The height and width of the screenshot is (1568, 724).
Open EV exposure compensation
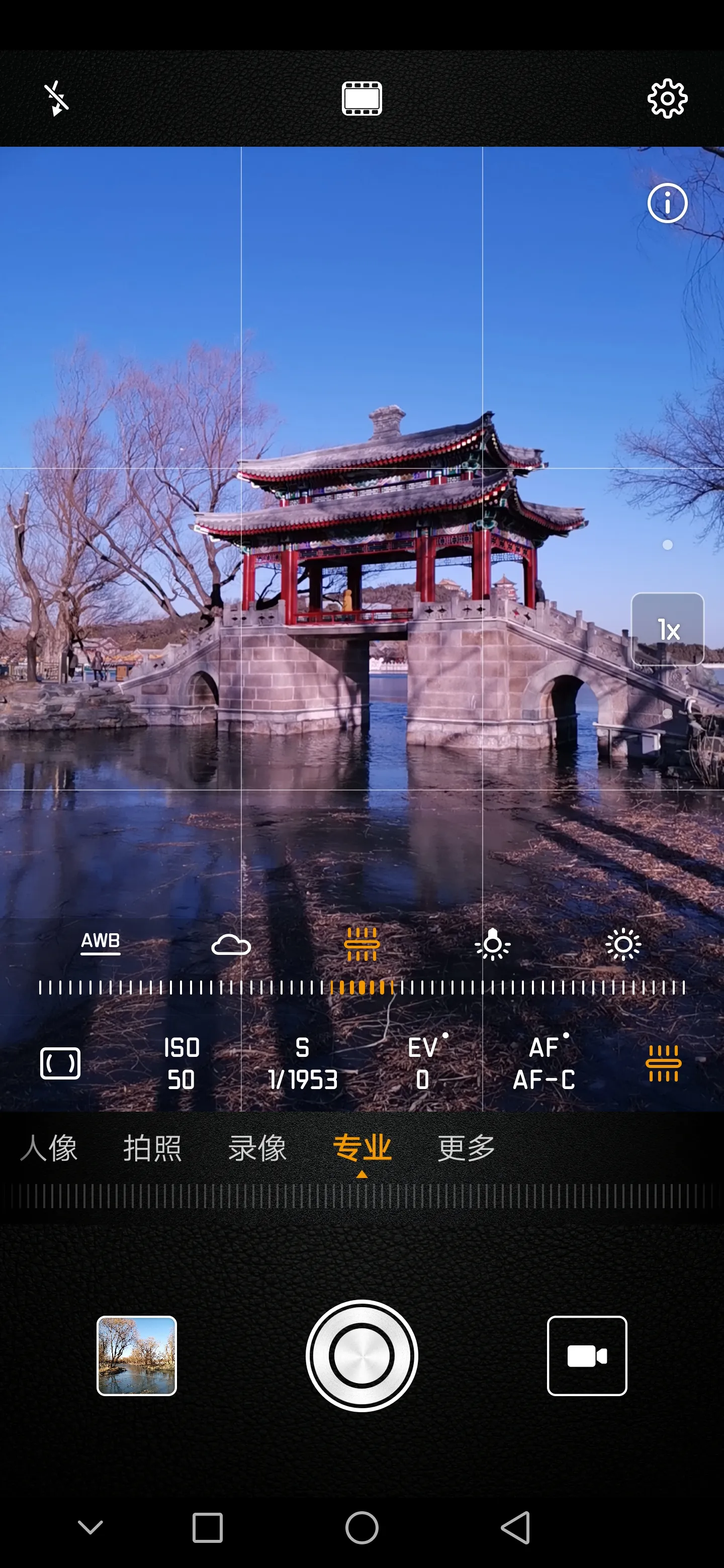coord(423,1063)
